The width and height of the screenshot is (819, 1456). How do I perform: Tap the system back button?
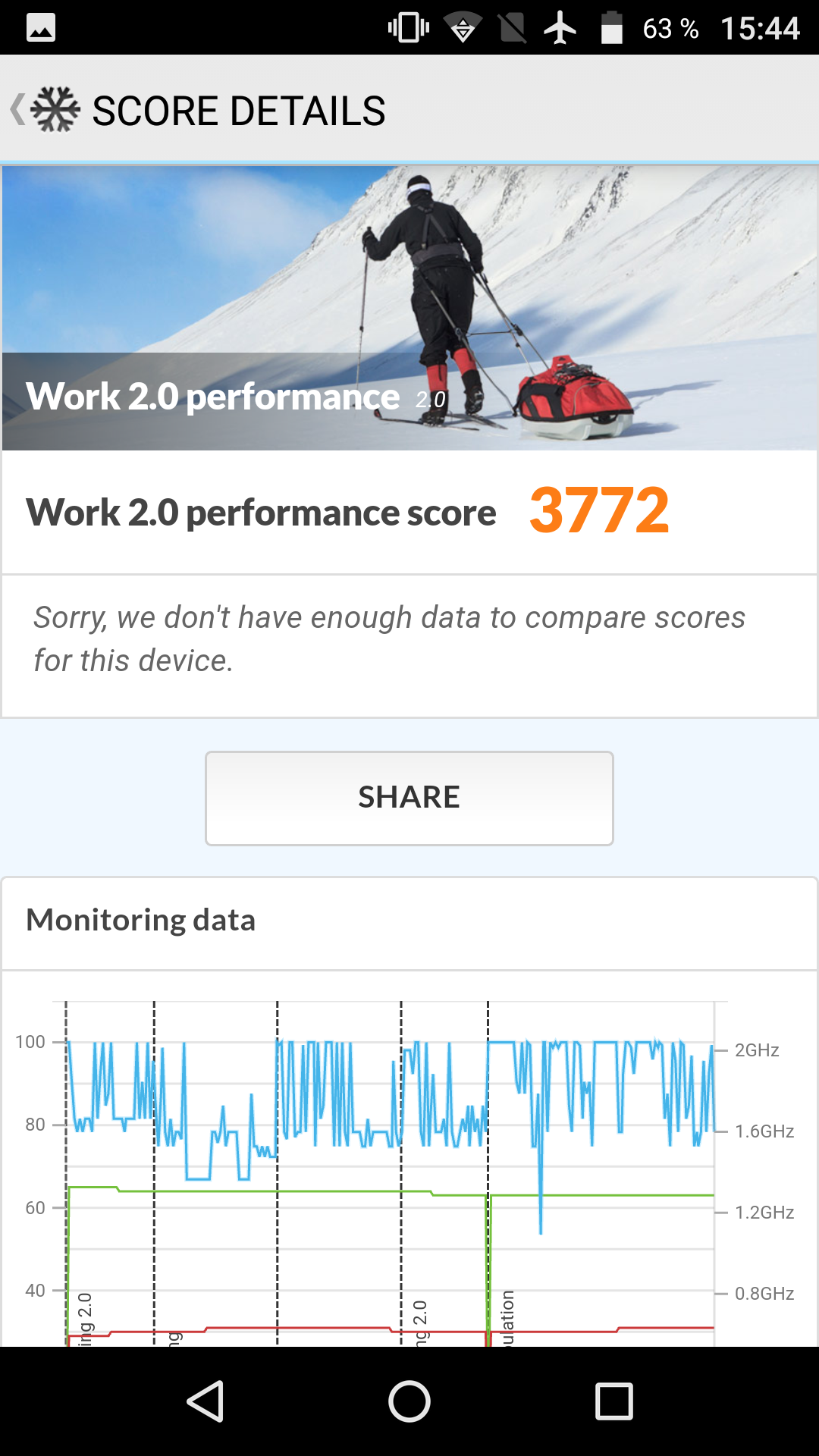[x=205, y=1401]
